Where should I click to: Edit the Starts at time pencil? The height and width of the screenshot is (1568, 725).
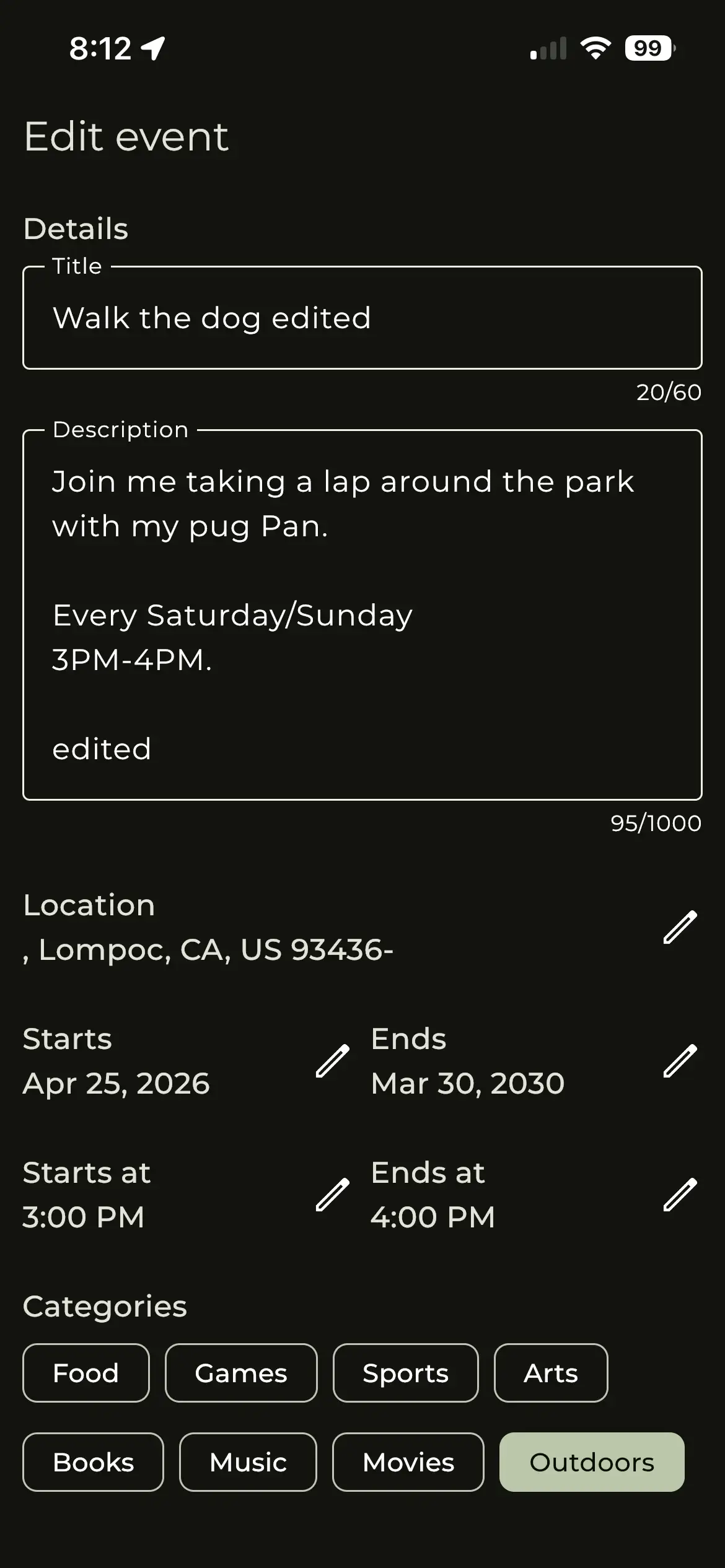tap(333, 1195)
